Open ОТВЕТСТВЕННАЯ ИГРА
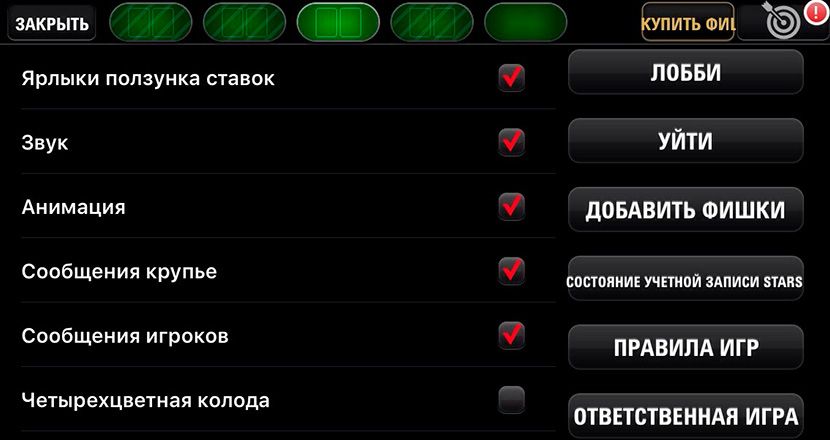Screen dimensions: 830x440 685,415
